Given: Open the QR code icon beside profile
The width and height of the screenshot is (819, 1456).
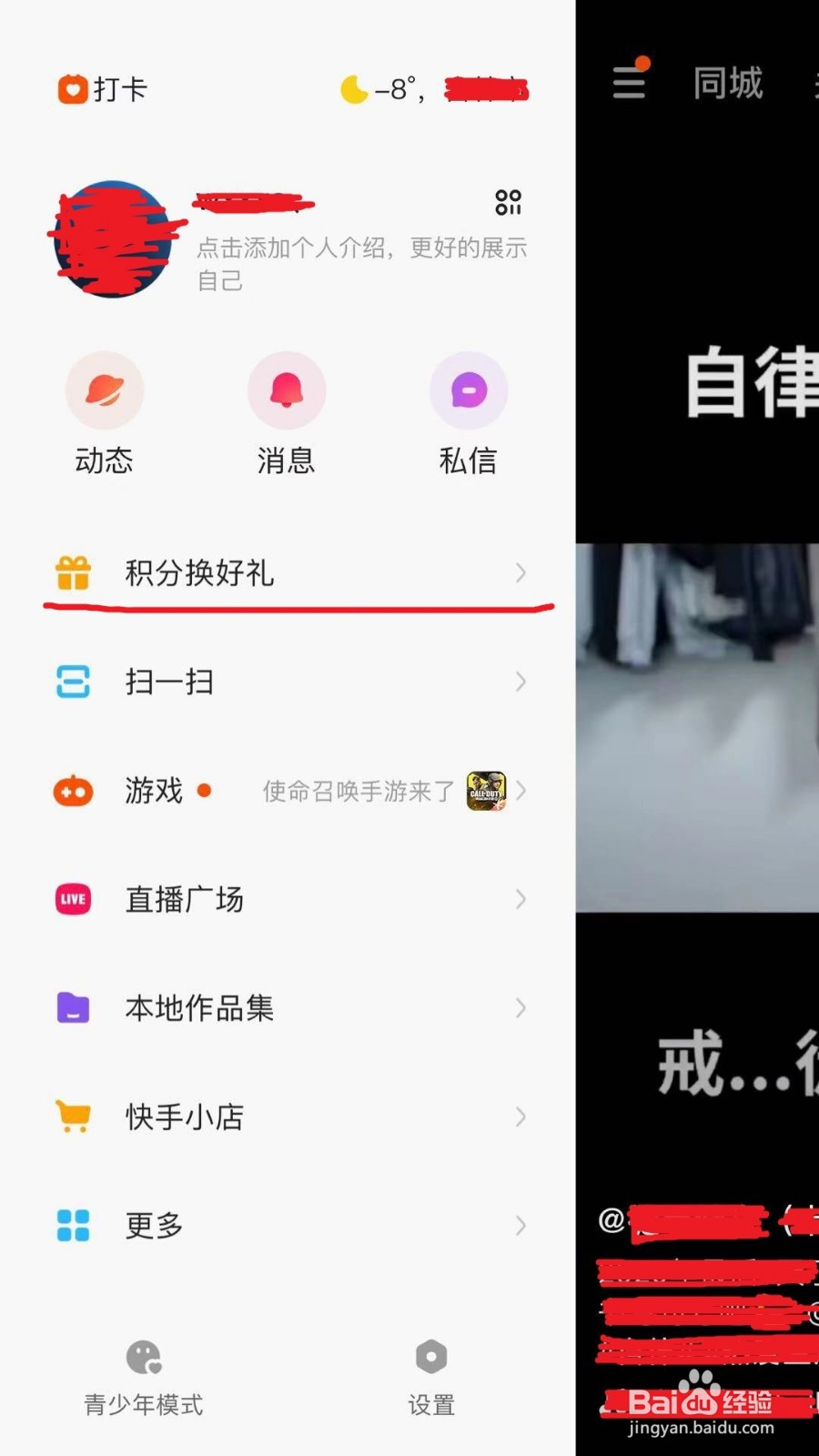Looking at the screenshot, I should point(508,202).
